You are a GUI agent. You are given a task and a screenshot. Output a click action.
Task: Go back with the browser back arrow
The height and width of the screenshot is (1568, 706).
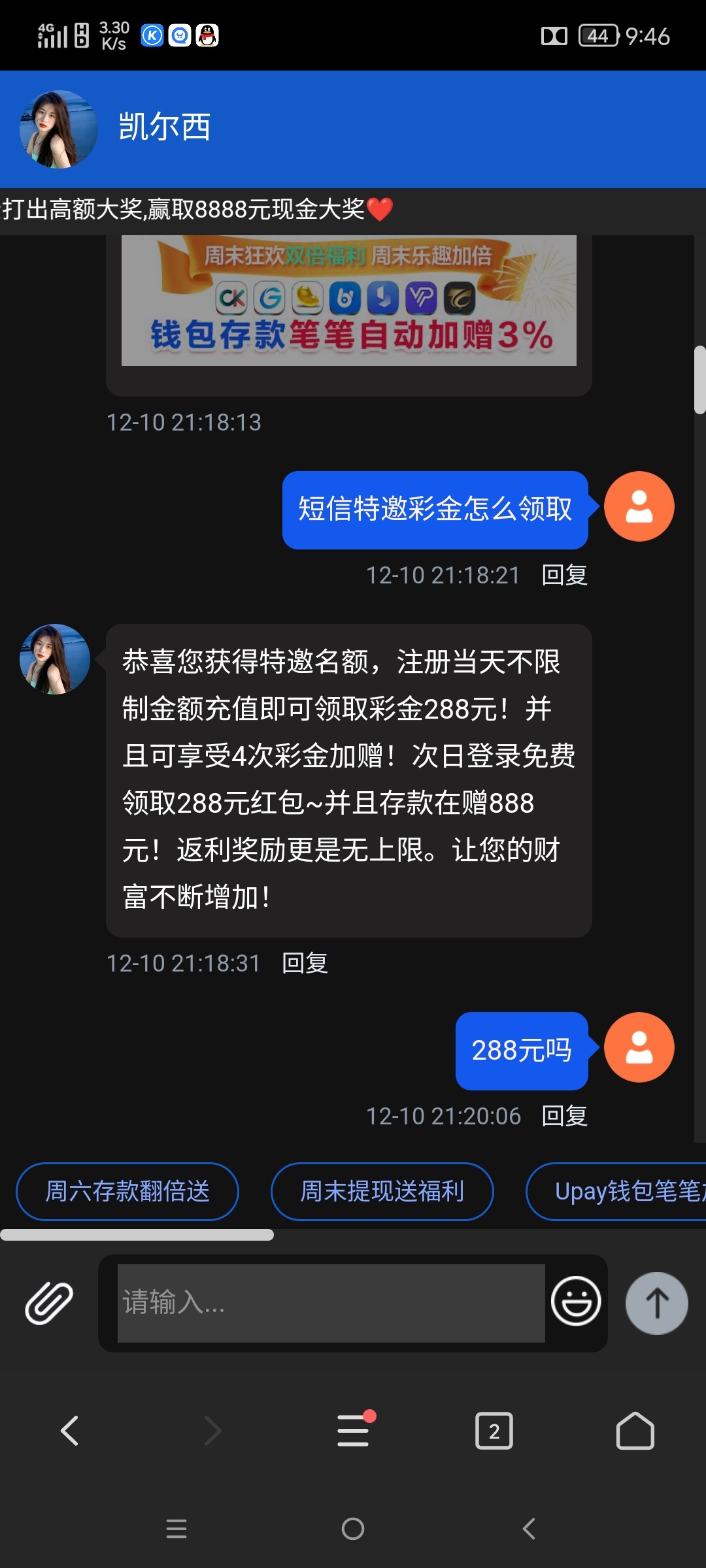coord(70,1431)
